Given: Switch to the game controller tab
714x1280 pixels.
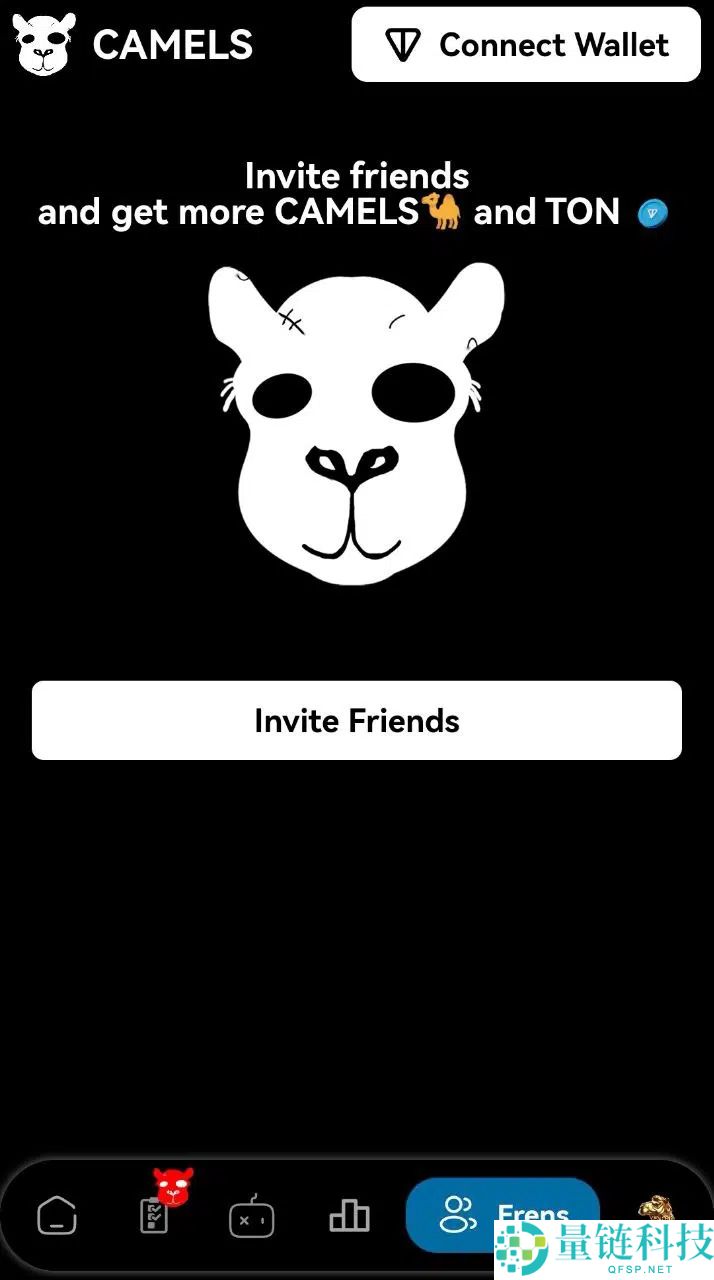Looking at the screenshot, I should pos(251,1217).
